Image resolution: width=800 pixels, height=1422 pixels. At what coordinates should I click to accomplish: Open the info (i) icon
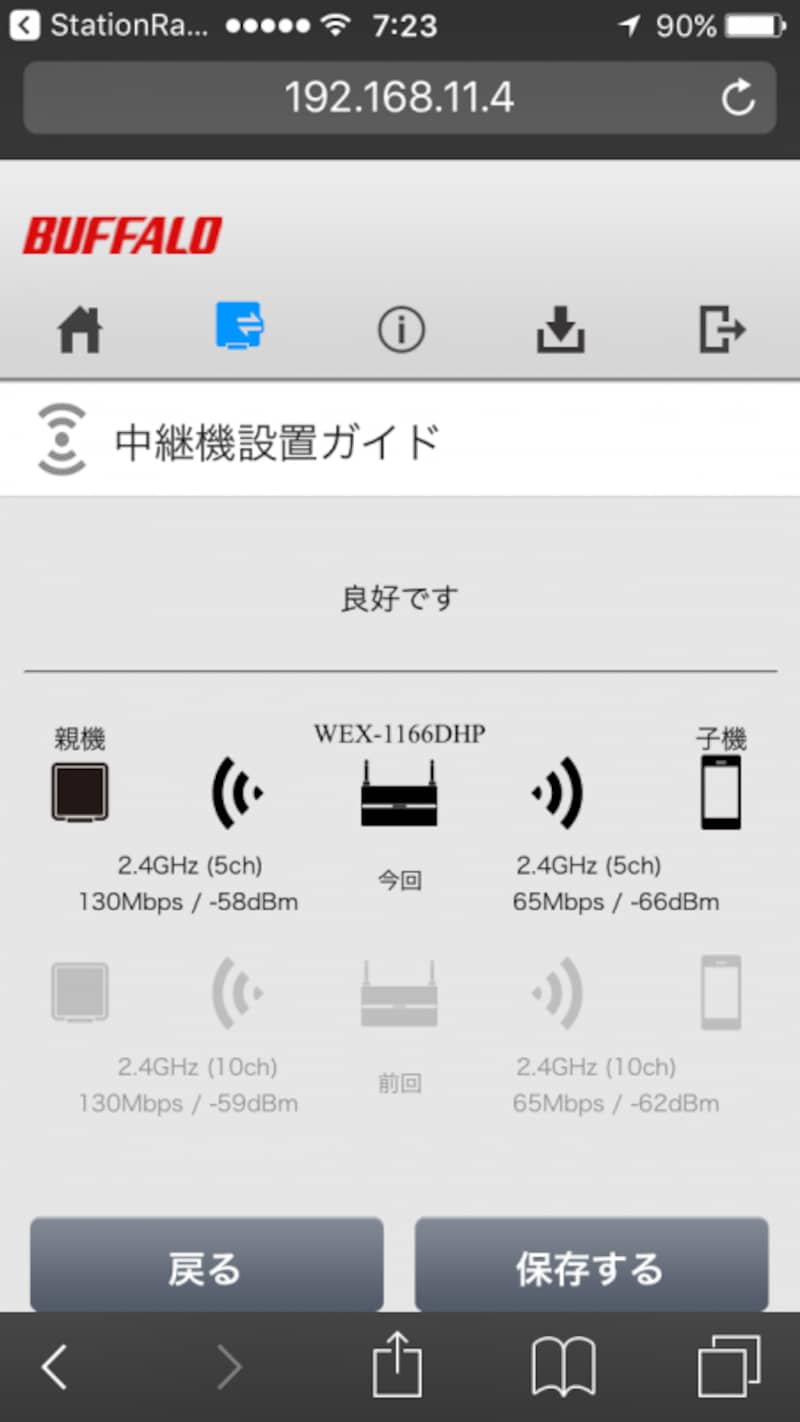coord(400,330)
